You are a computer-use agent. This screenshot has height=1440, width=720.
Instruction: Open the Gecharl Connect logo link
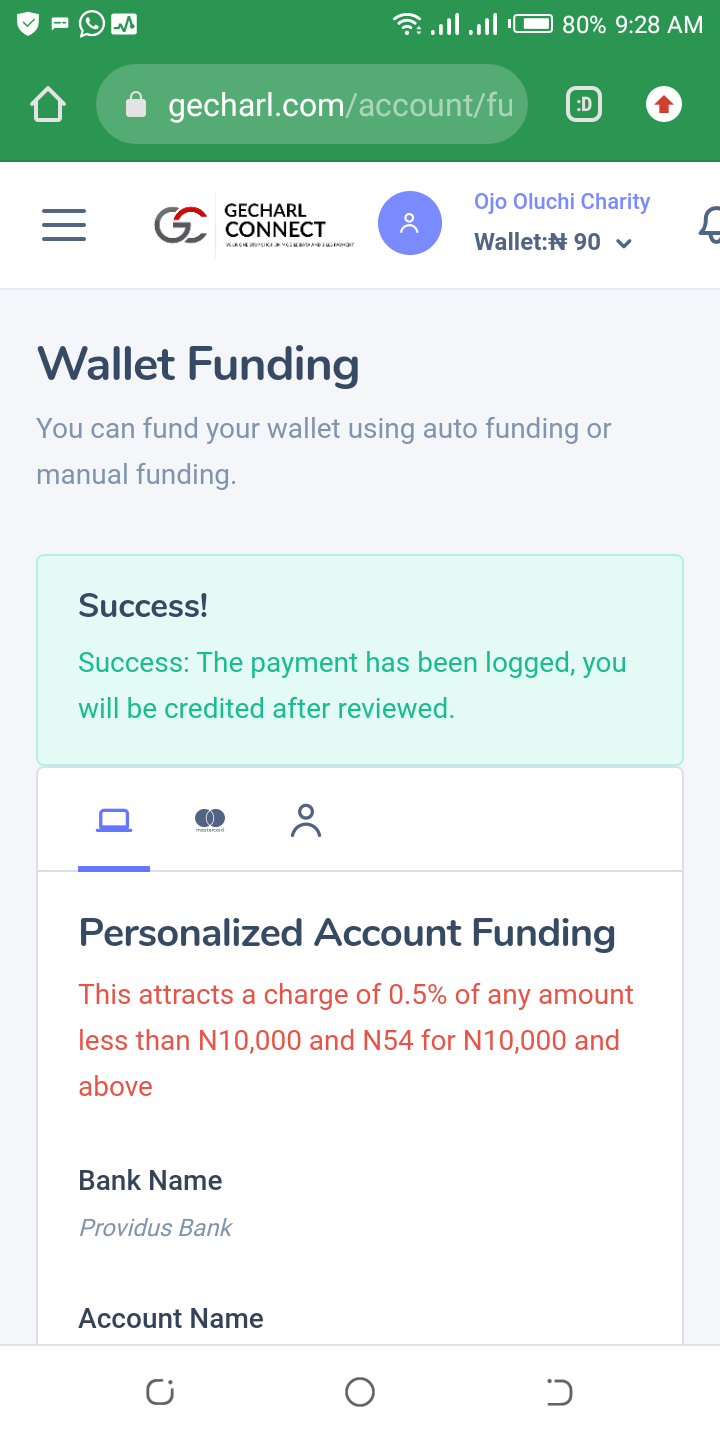pos(254,225)
